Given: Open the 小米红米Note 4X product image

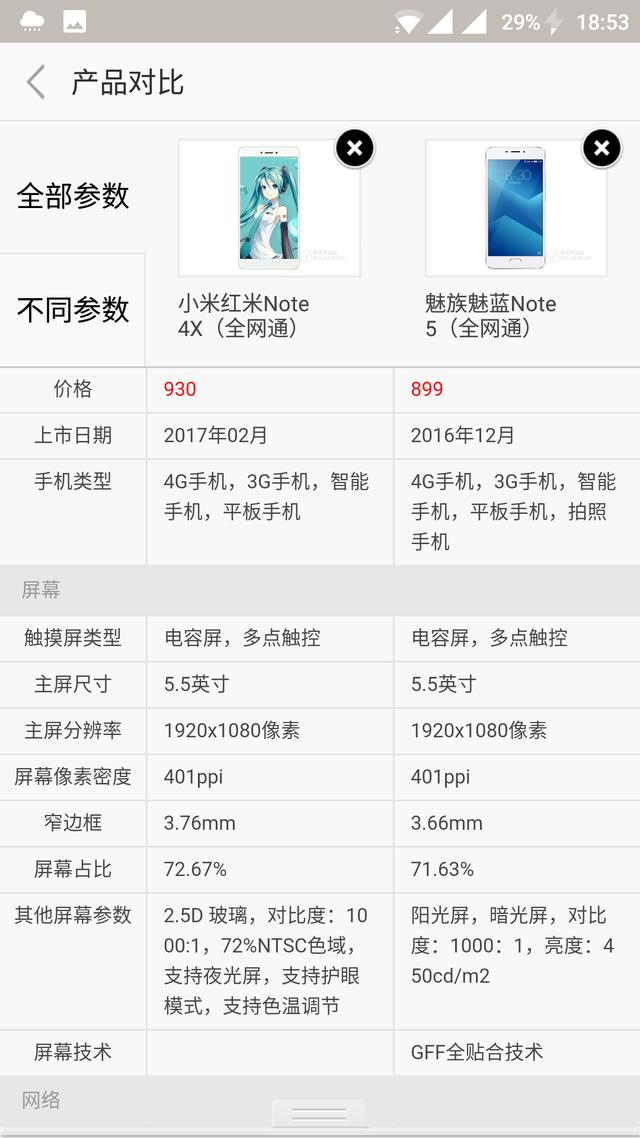Looking at the screenshot, I should [268, 208].
